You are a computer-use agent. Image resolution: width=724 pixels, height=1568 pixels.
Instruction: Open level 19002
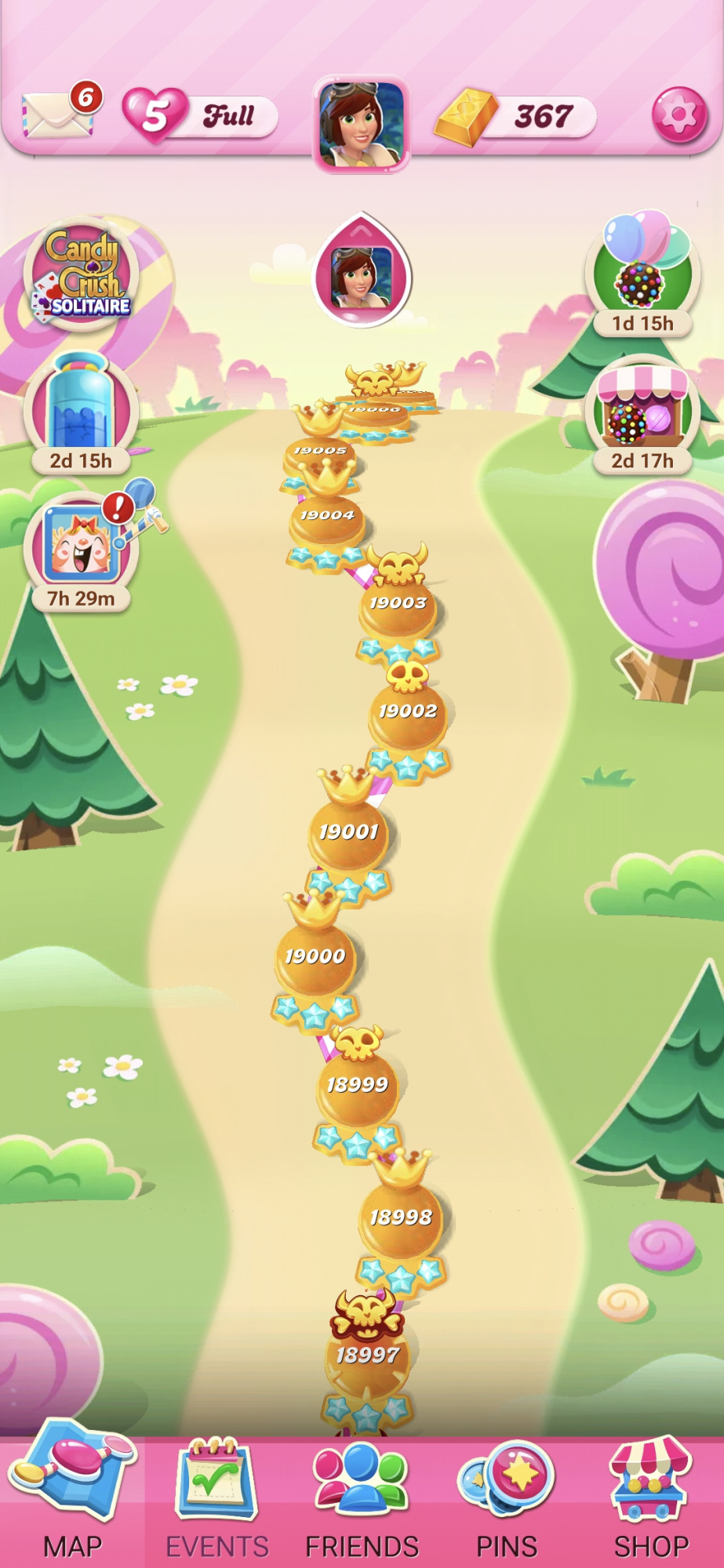coord(408,713)
